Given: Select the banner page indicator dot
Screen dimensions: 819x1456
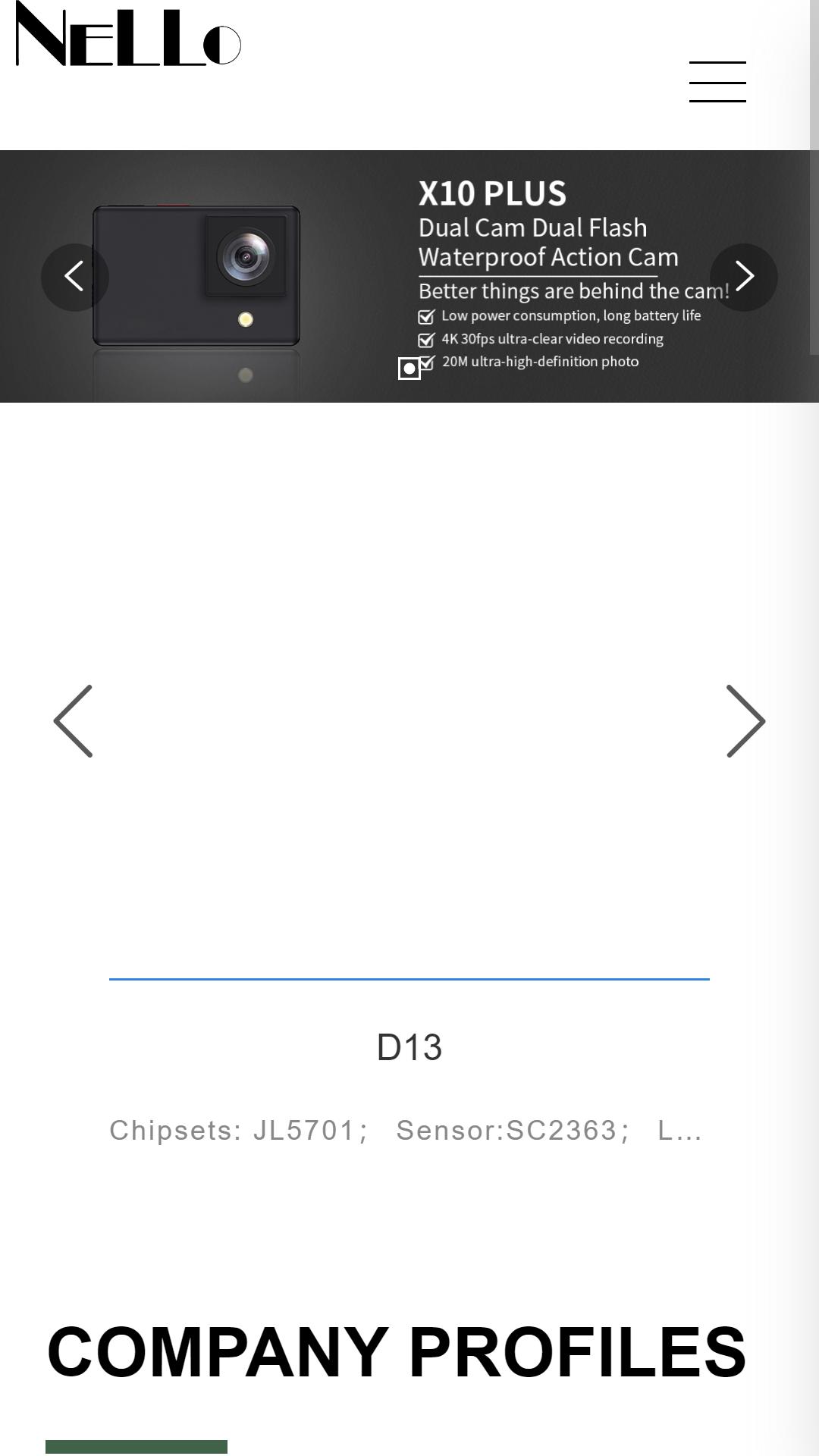Looking at the screenshot, I should [x=409, y=369].
